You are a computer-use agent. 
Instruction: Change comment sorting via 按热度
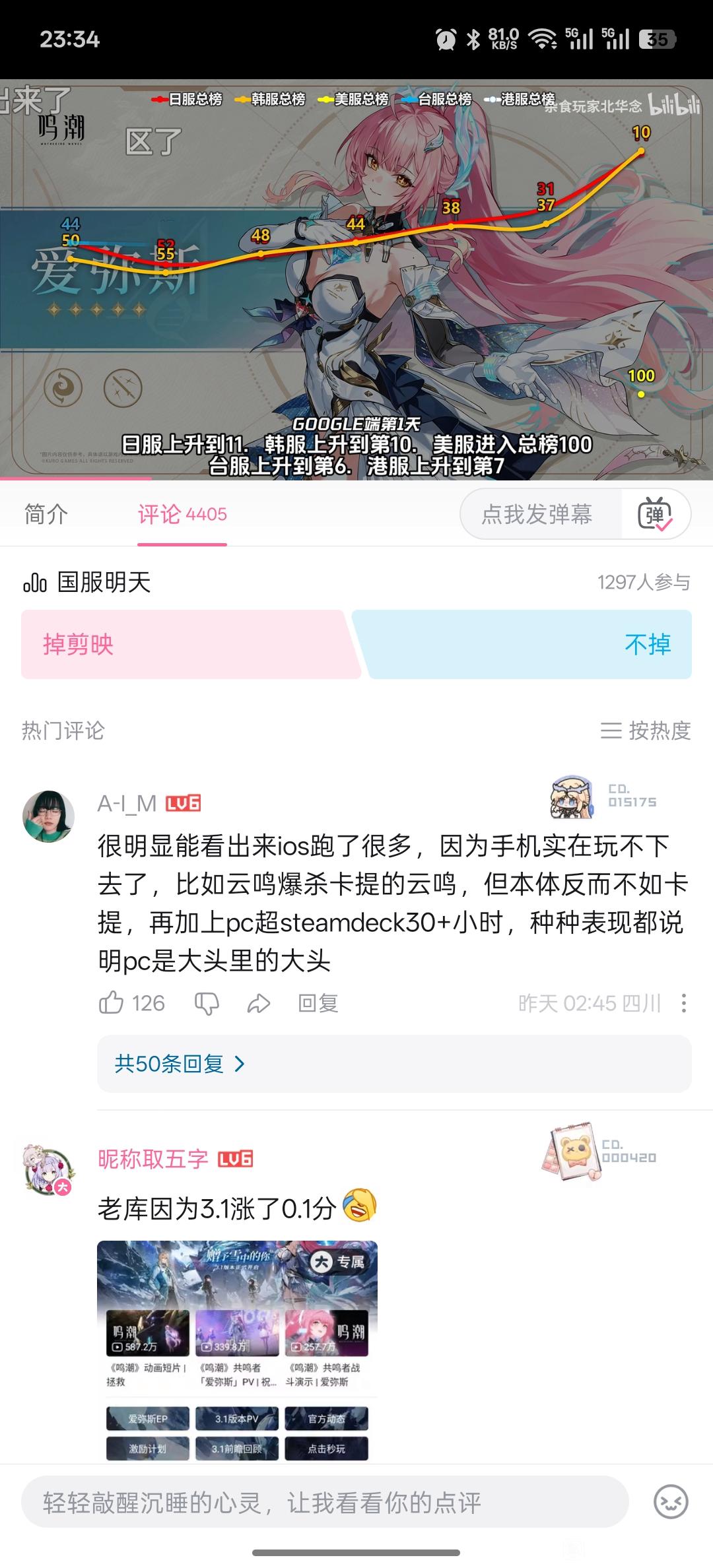(x=645, y=731)
